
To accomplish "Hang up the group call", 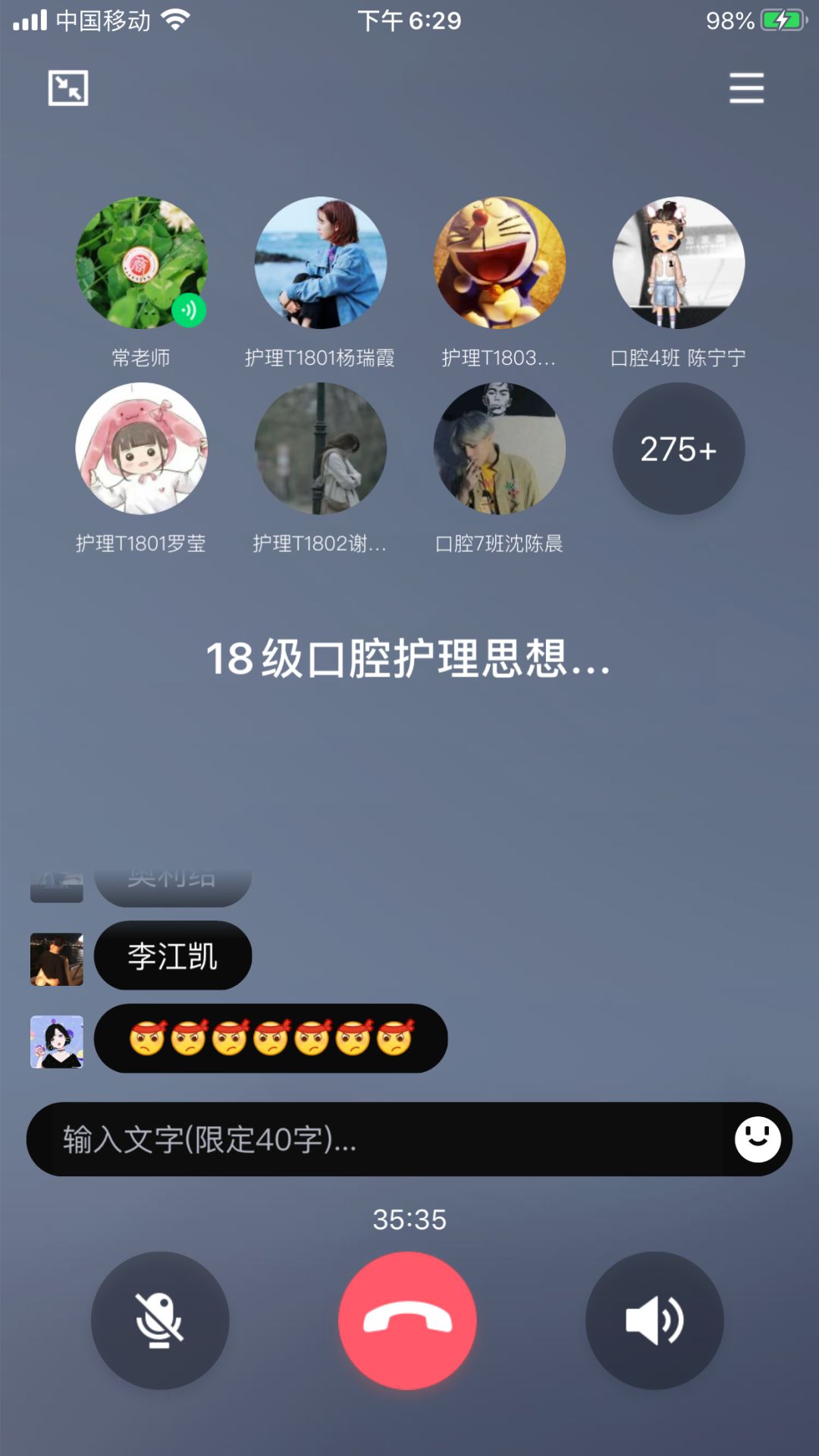I will 408,1320.
